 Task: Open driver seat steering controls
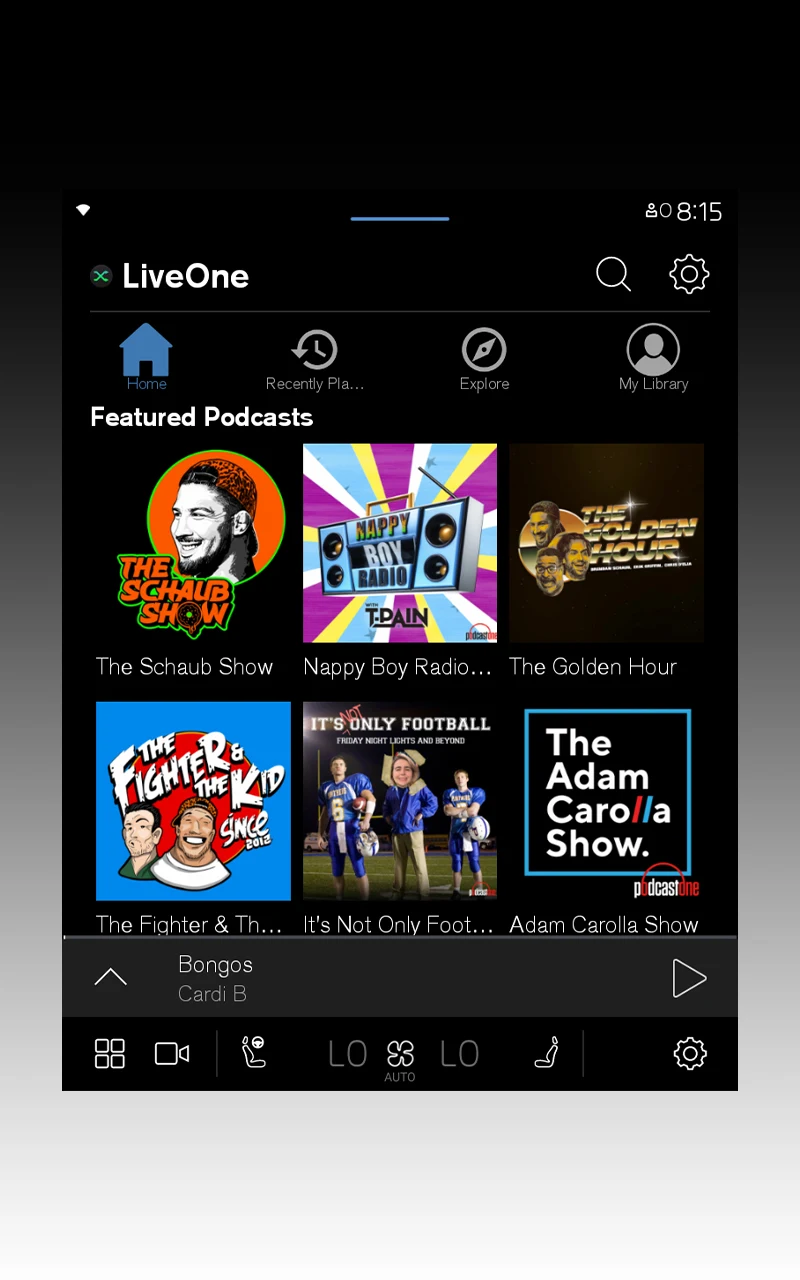(254, 1053)
